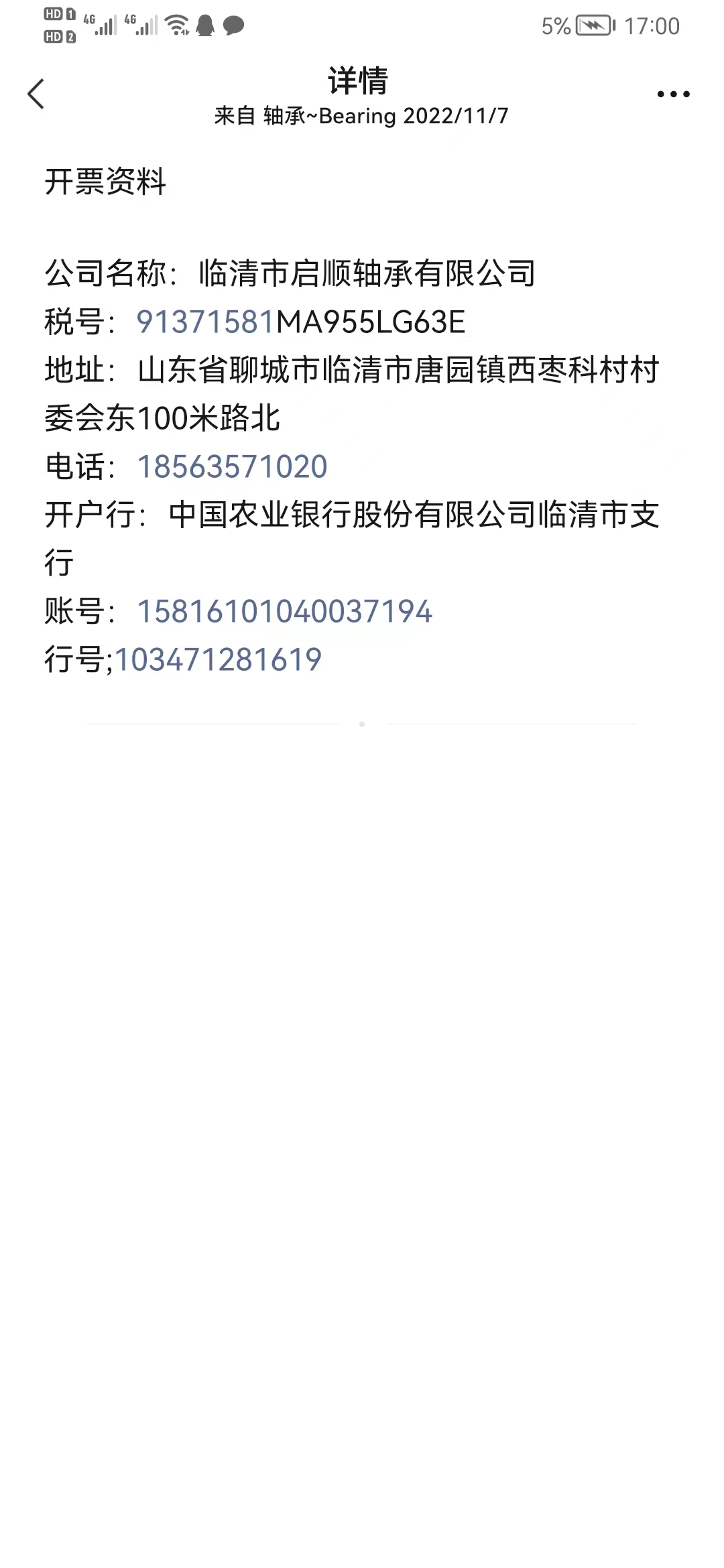Tap account number 15816101040037194

[x=284, y=612]
